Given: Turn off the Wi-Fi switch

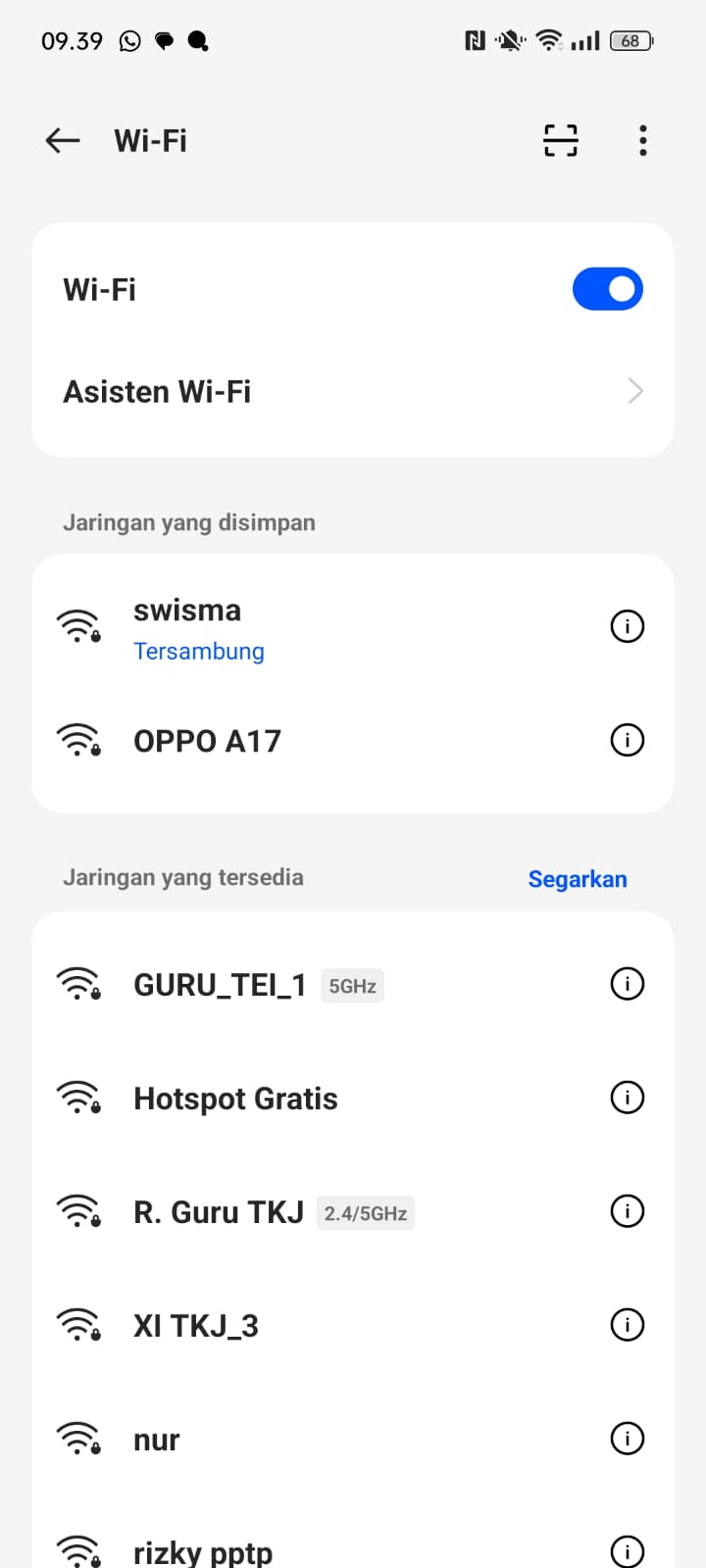Looking at the screenshot, I should (608, 289).
